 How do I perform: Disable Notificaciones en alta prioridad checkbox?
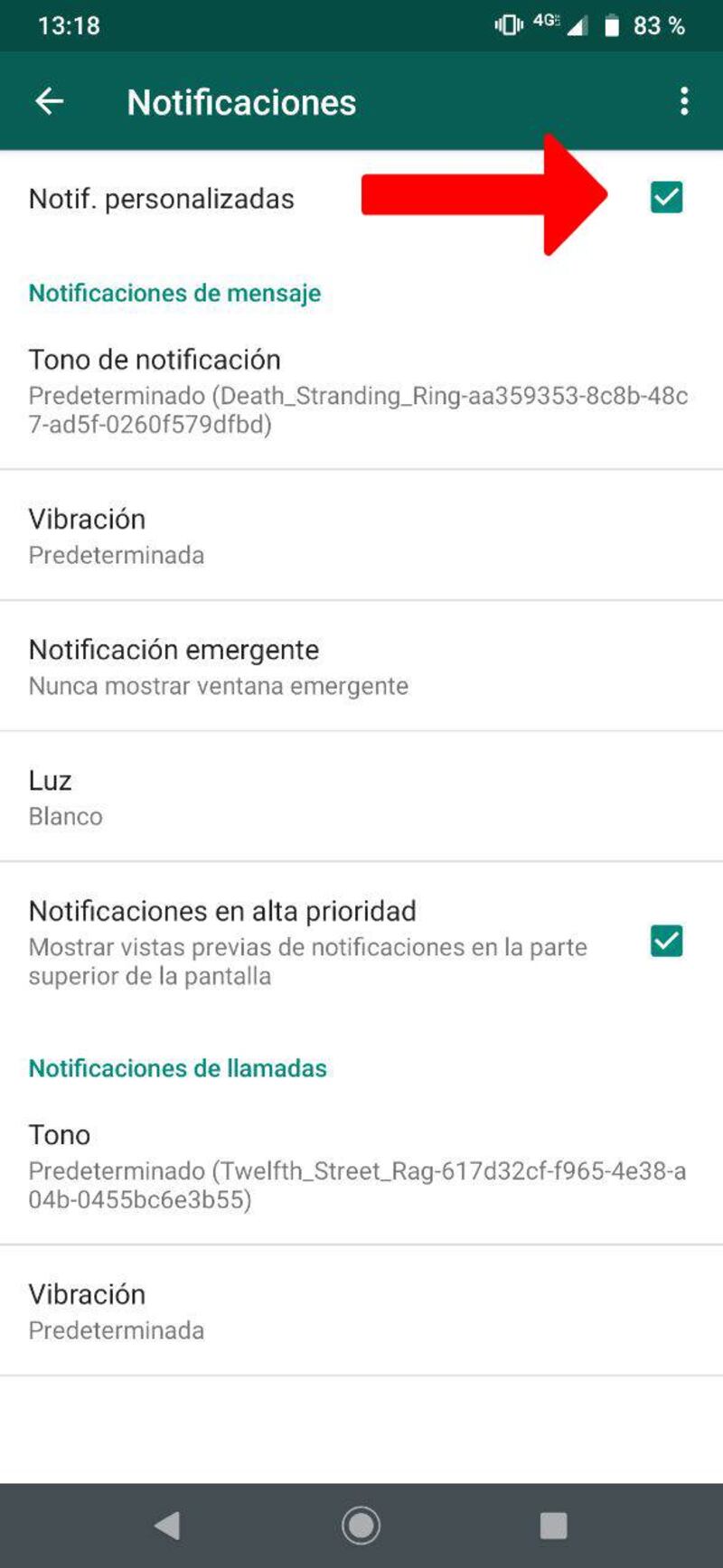(666, 941)
